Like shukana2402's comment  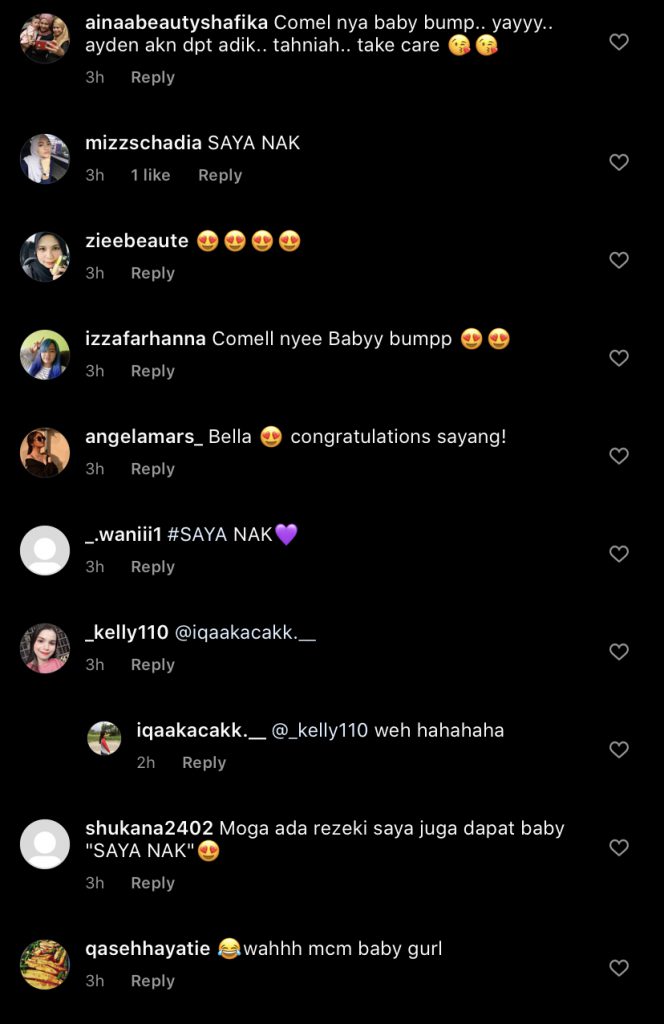coord(619,848)
